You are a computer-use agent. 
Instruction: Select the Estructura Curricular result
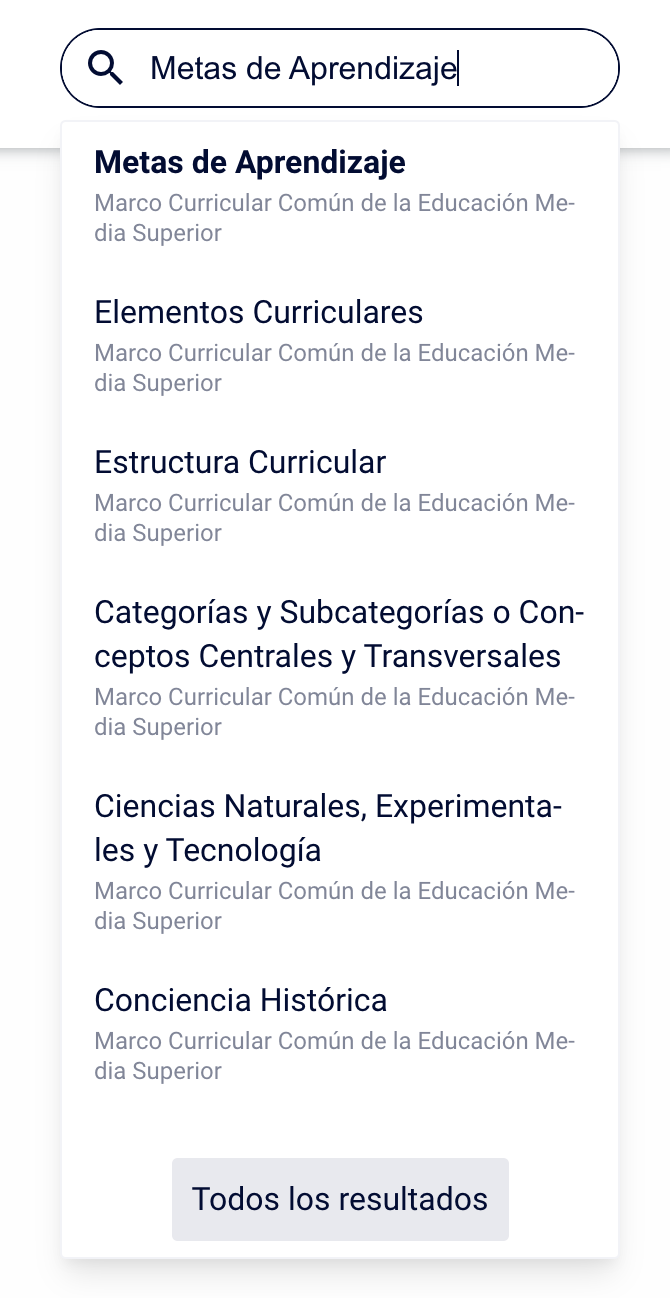(240, 462)
